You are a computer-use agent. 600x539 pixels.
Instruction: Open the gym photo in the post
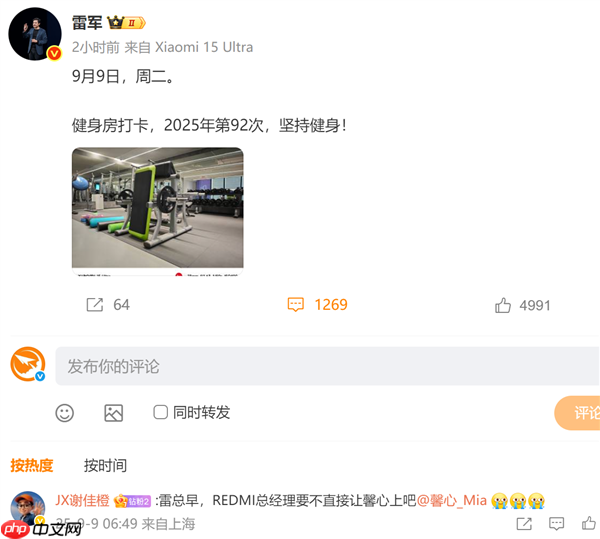coord(157,209)
